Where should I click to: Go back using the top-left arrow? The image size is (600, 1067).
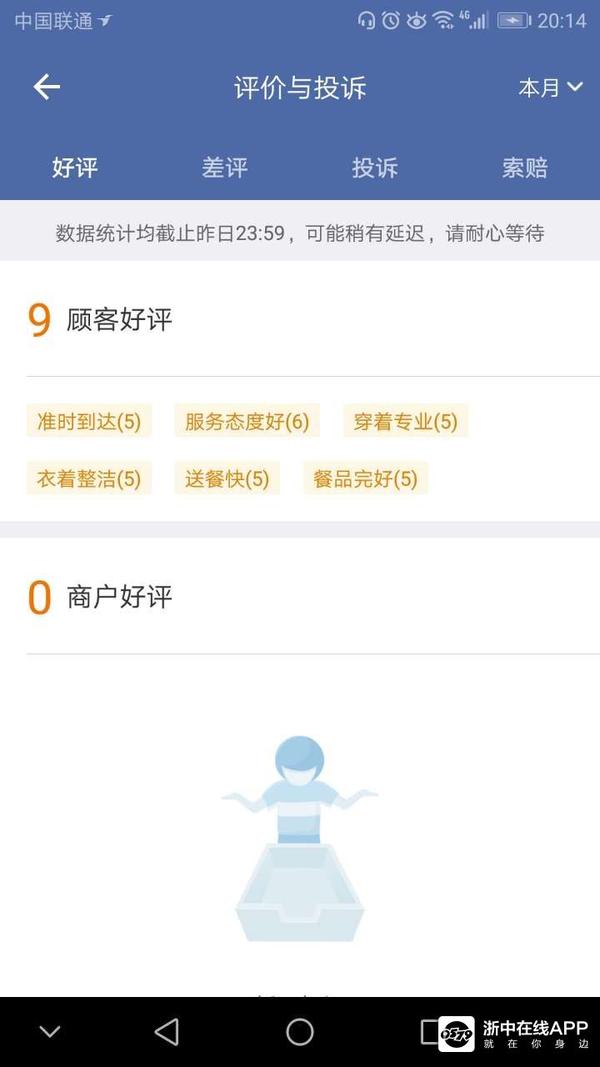(47, 88)
